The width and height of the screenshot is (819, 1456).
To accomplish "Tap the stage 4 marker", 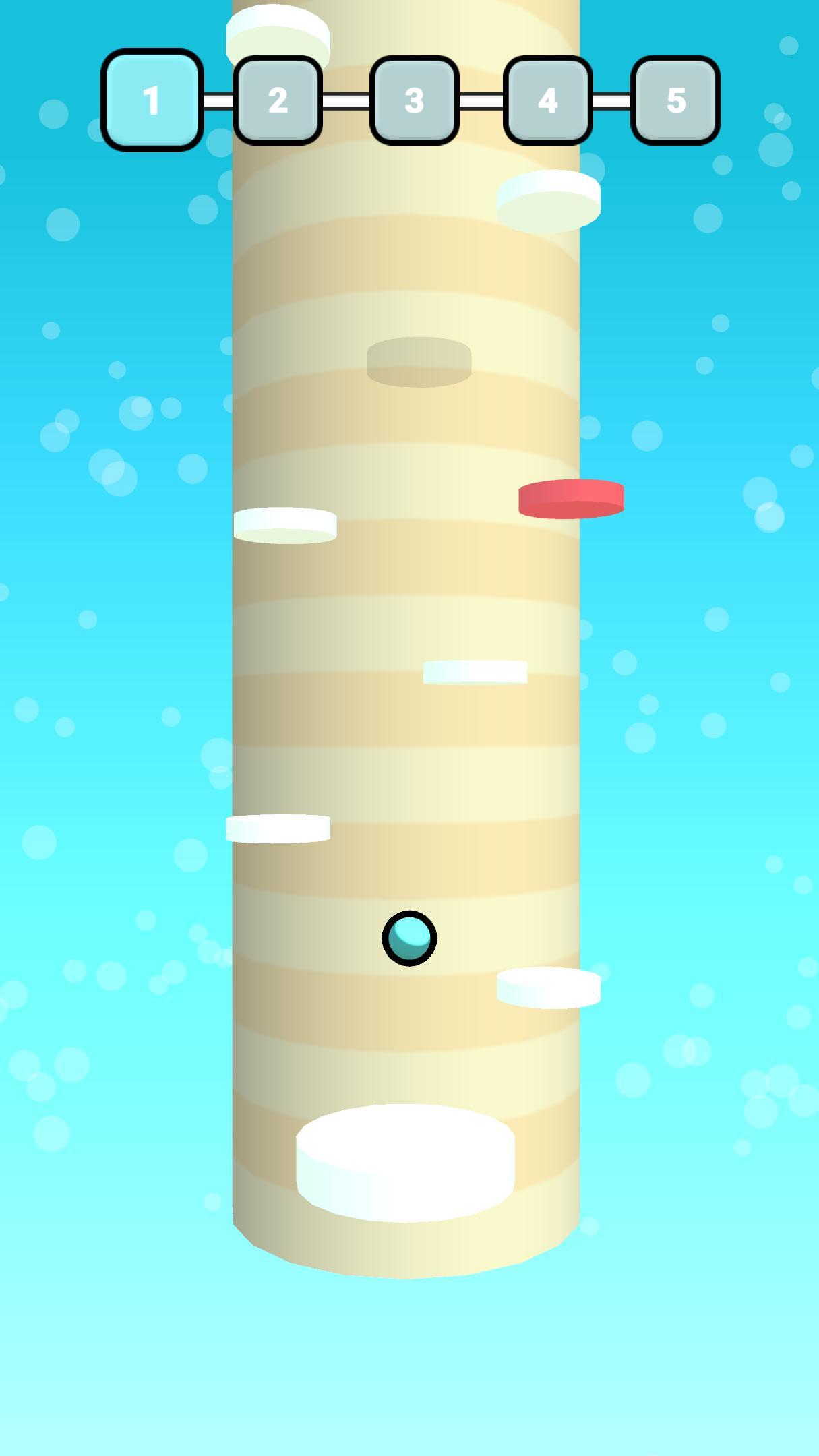I will coord(547,100).
